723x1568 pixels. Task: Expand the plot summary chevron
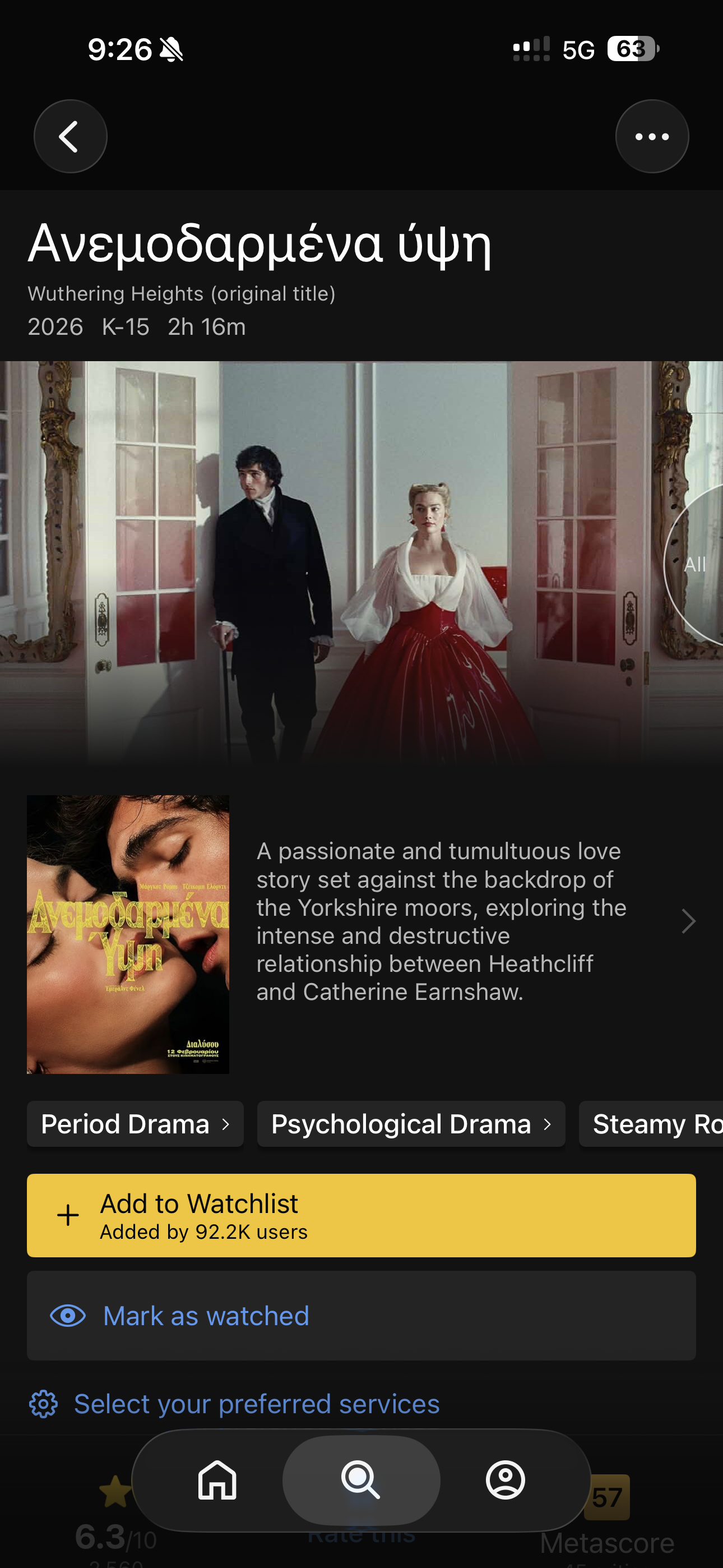688,921
